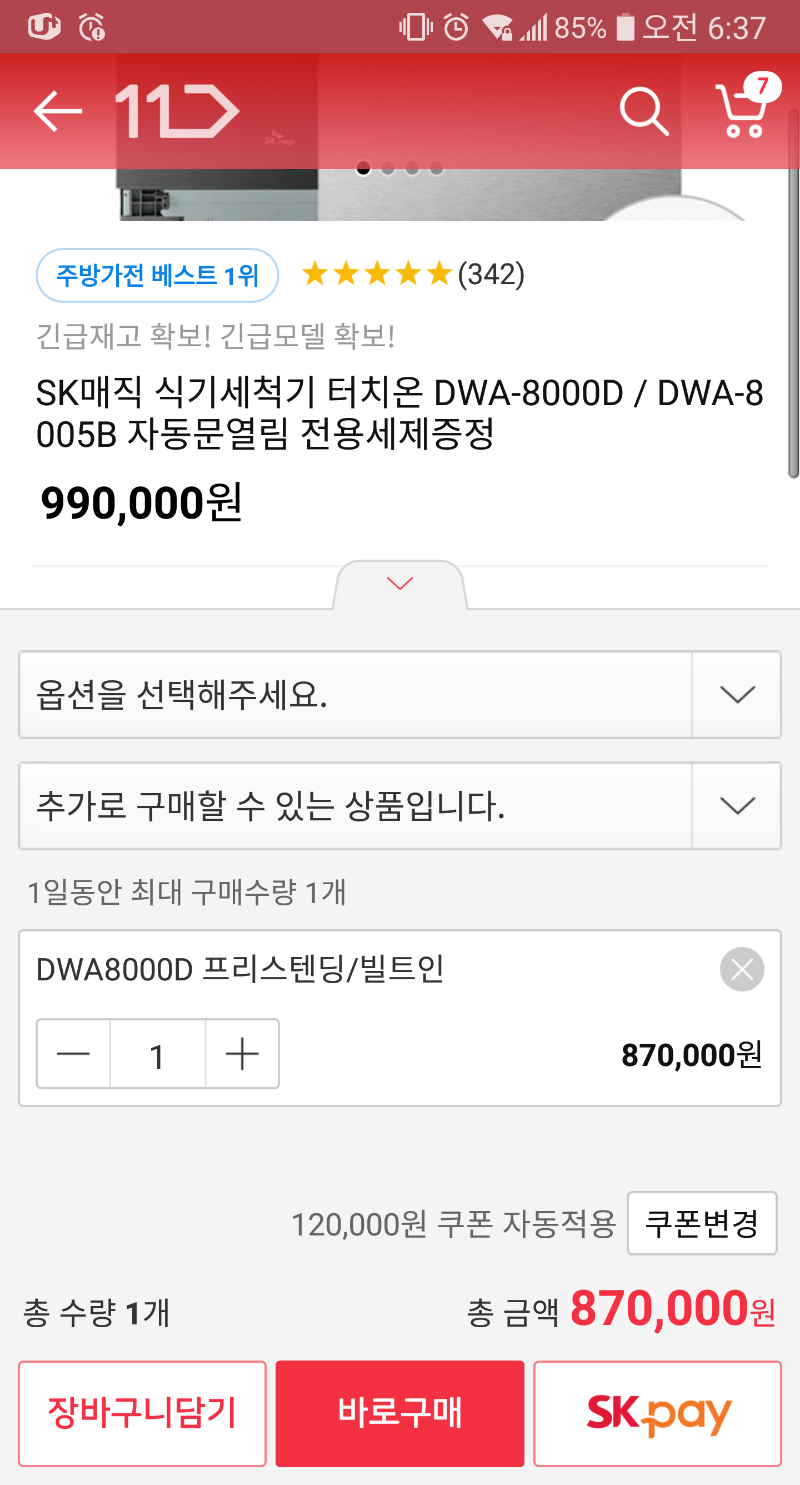
Task: Open the search icon
Action: [645, 112]
